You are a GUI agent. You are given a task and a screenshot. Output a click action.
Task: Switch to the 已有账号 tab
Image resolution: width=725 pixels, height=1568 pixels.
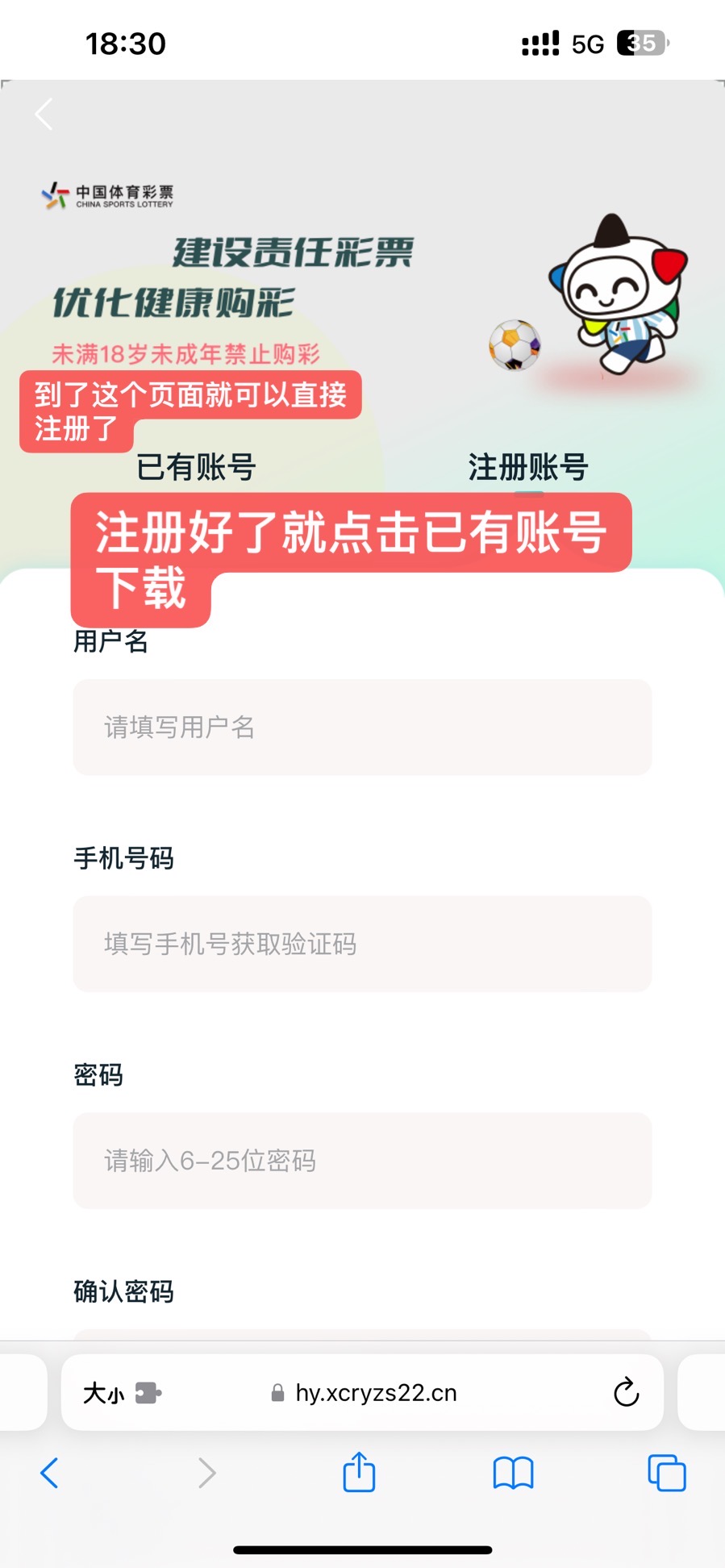pos(196,466)
